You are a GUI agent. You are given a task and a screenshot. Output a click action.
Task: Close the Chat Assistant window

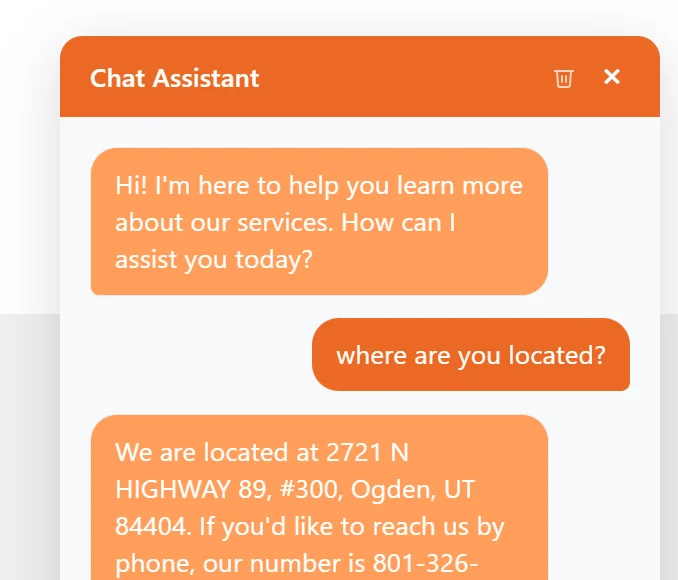pyautogui.click(x=612, y=77)
